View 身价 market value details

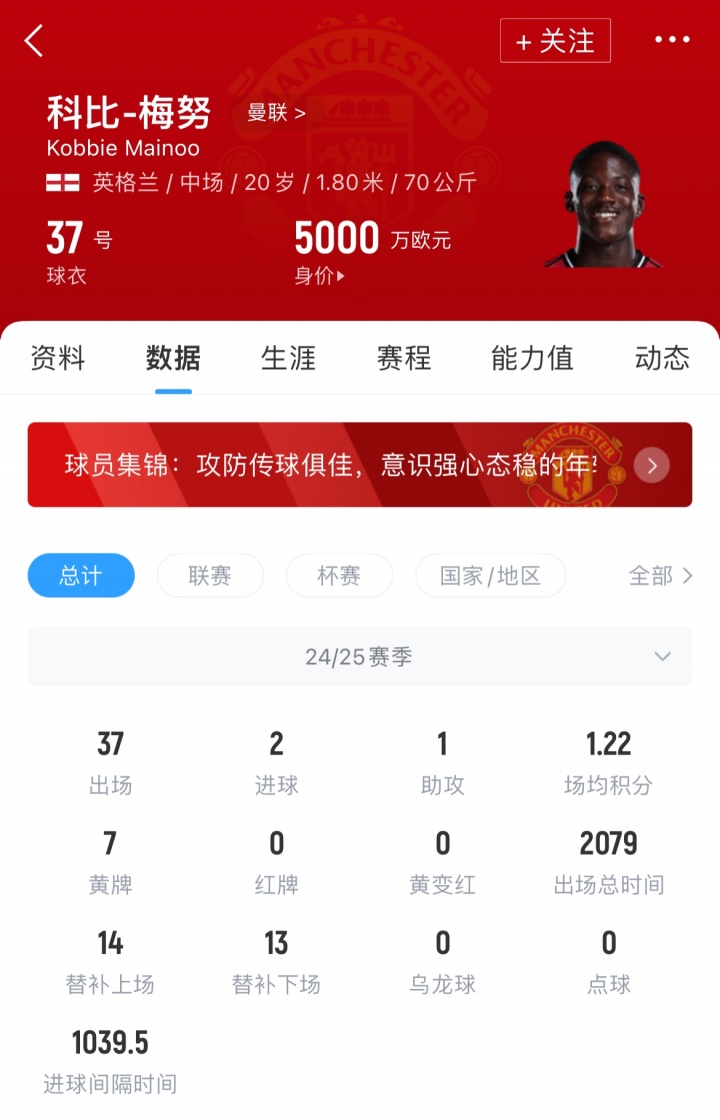coord(320,276)
